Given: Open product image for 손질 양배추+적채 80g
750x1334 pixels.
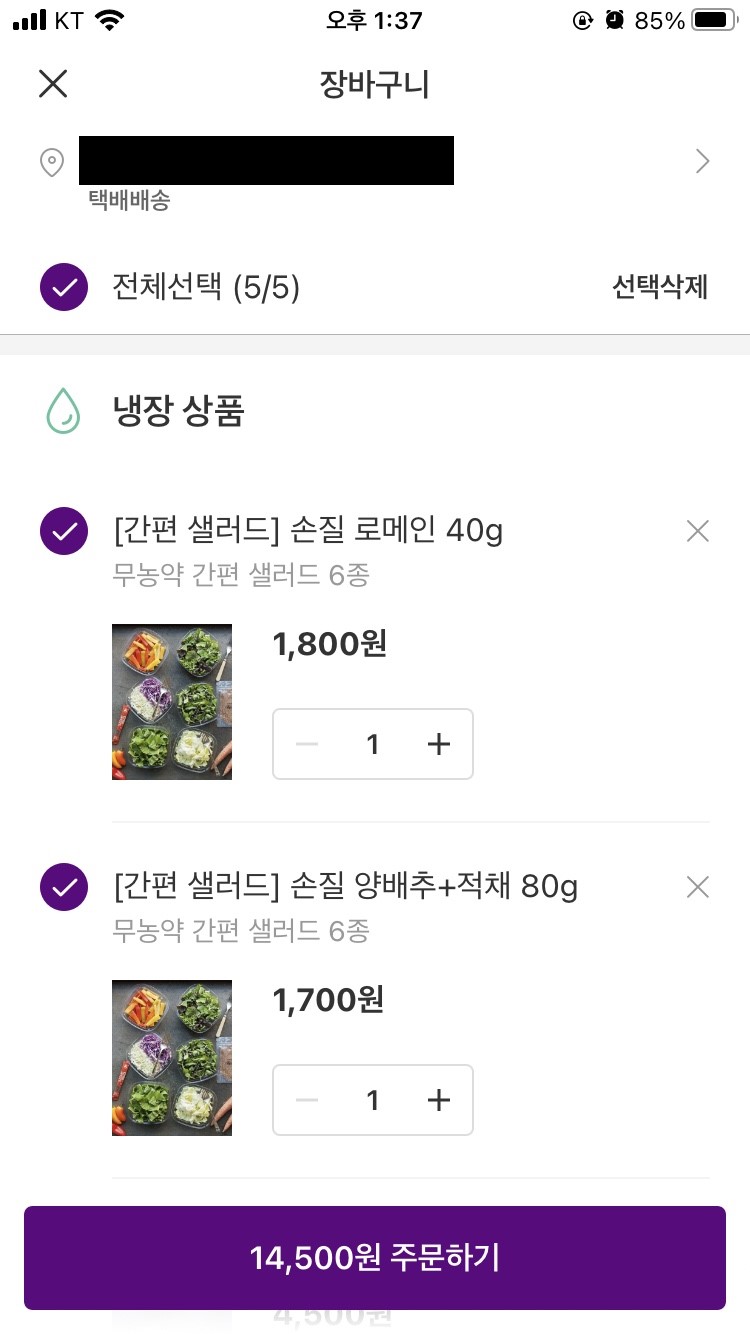Looking at the screenshot, I should pyautogui.click(x=172, y=1058).
